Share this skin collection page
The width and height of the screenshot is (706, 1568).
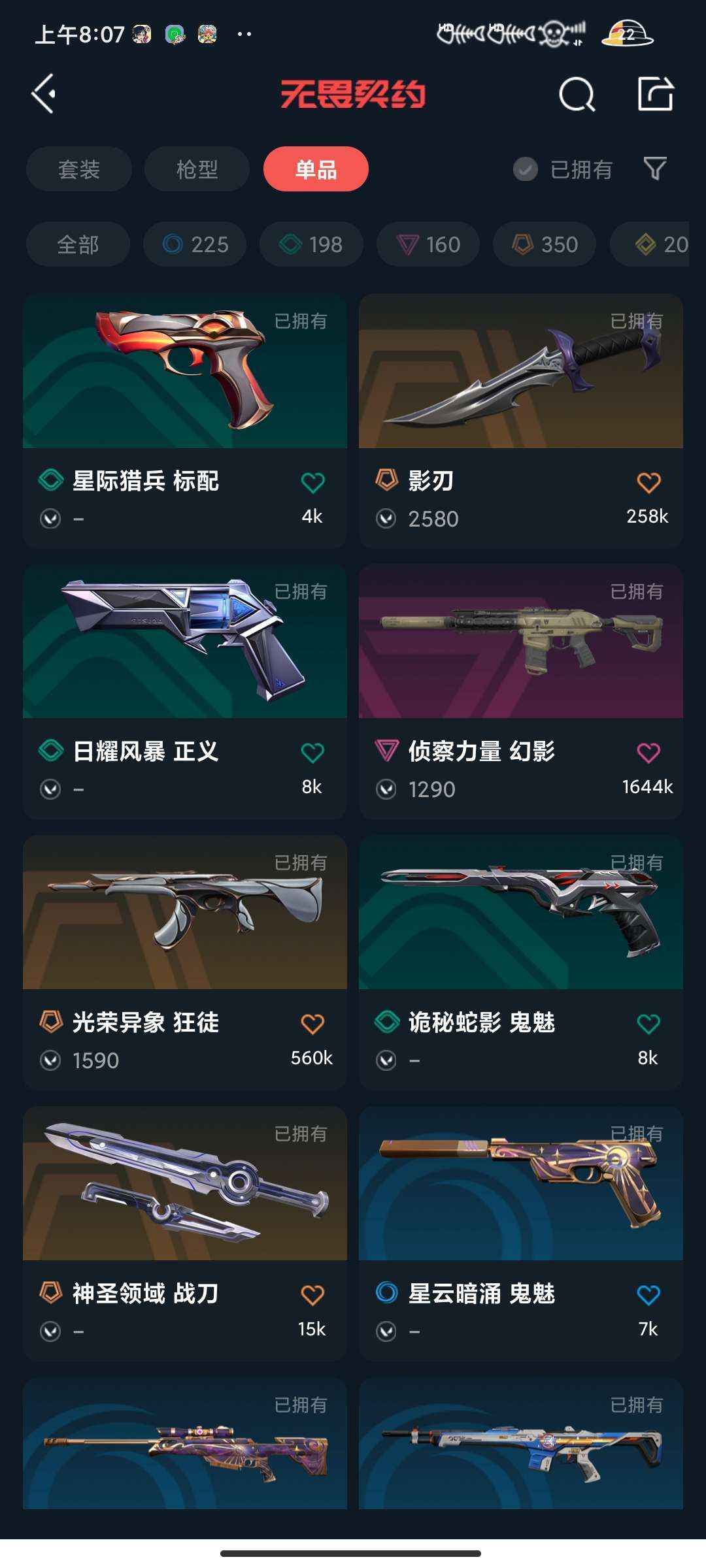(x=655, y=94)
